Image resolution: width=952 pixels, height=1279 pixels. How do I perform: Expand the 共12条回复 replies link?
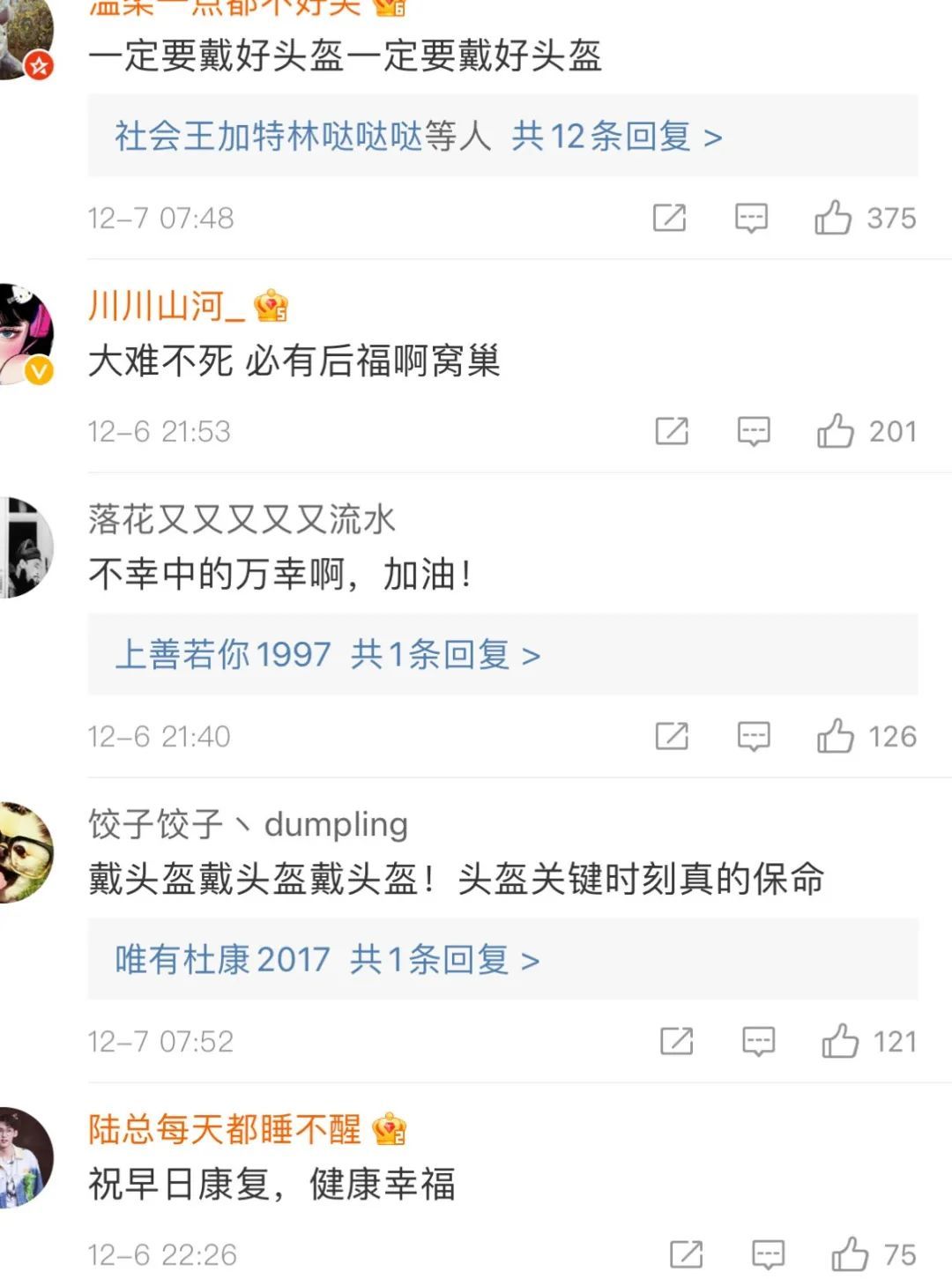pos(419,137)
